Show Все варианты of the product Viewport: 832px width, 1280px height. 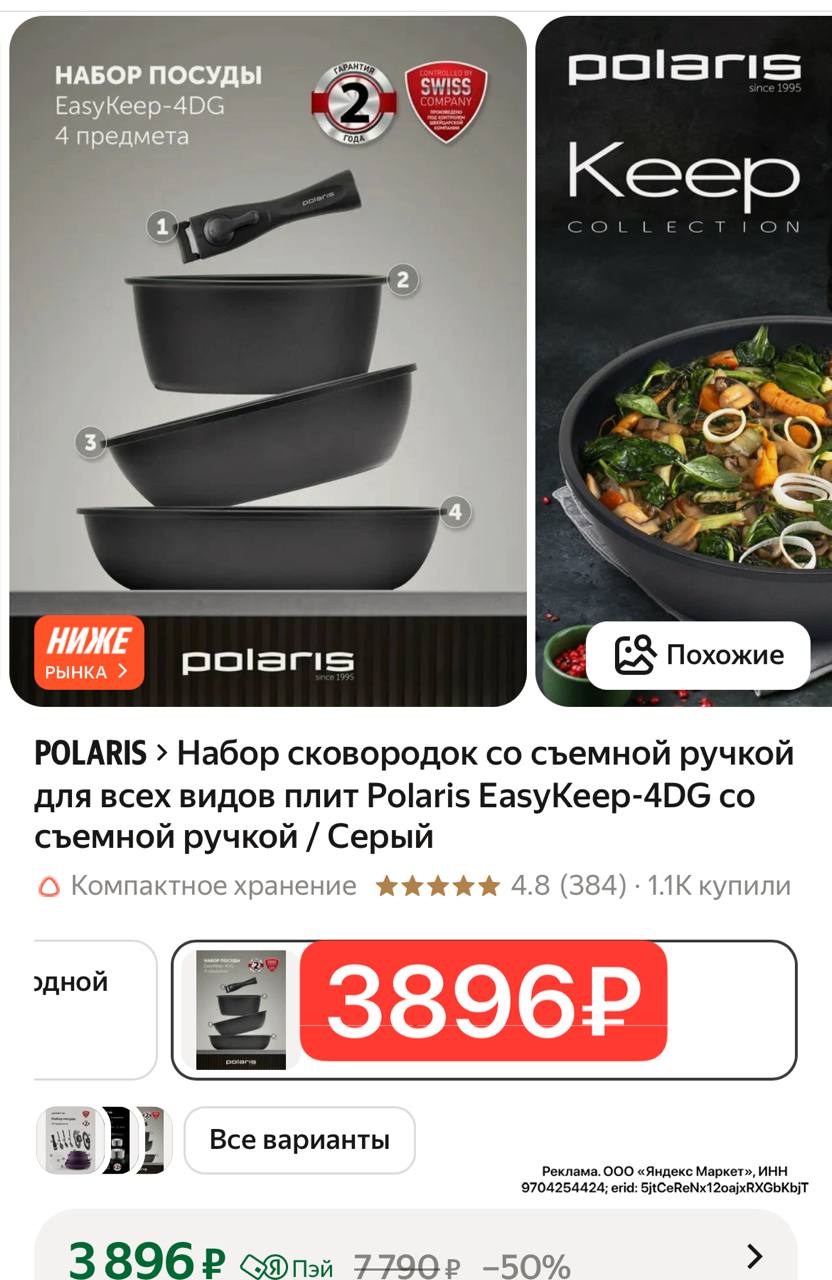299,1140
